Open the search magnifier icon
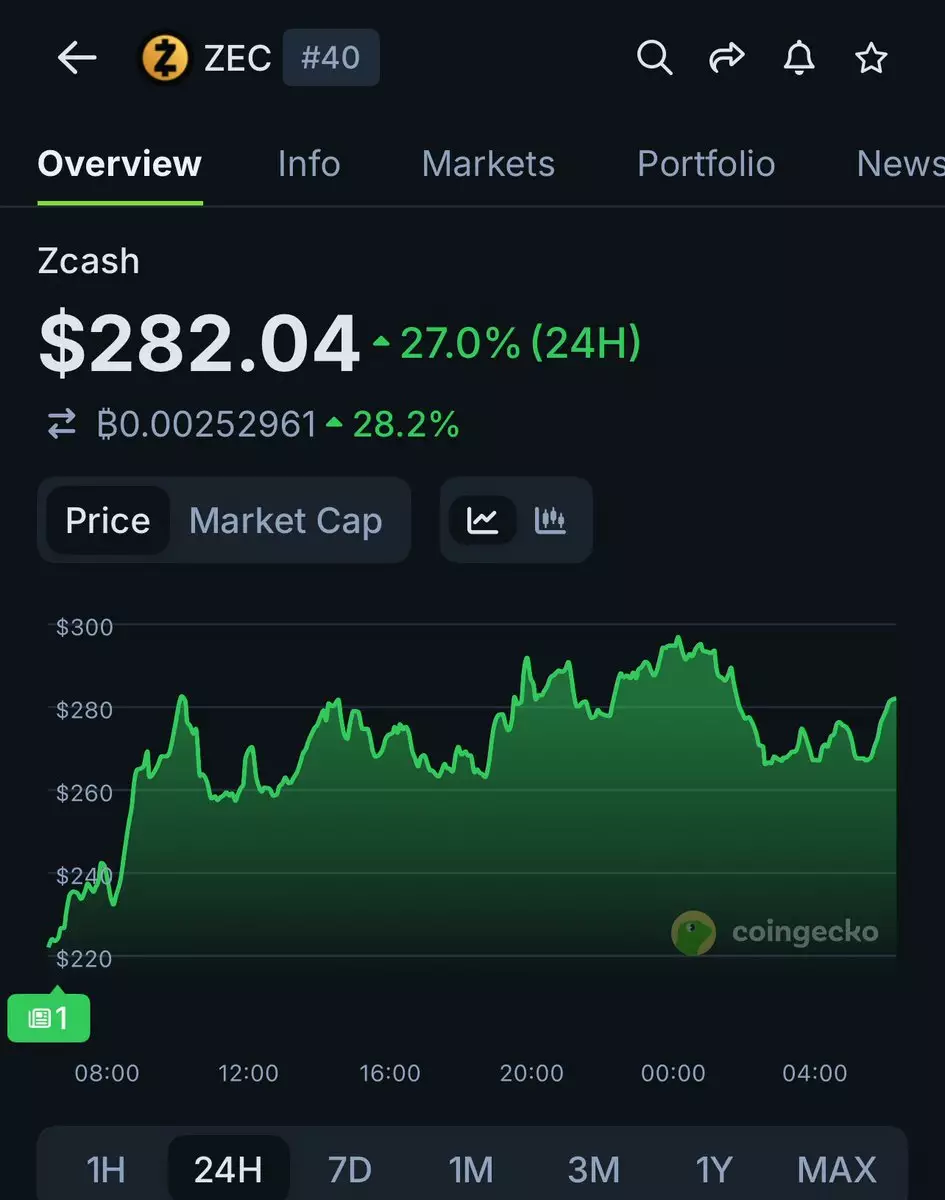945x1200 pixels. pyautogui.click(x=654, y=59)
